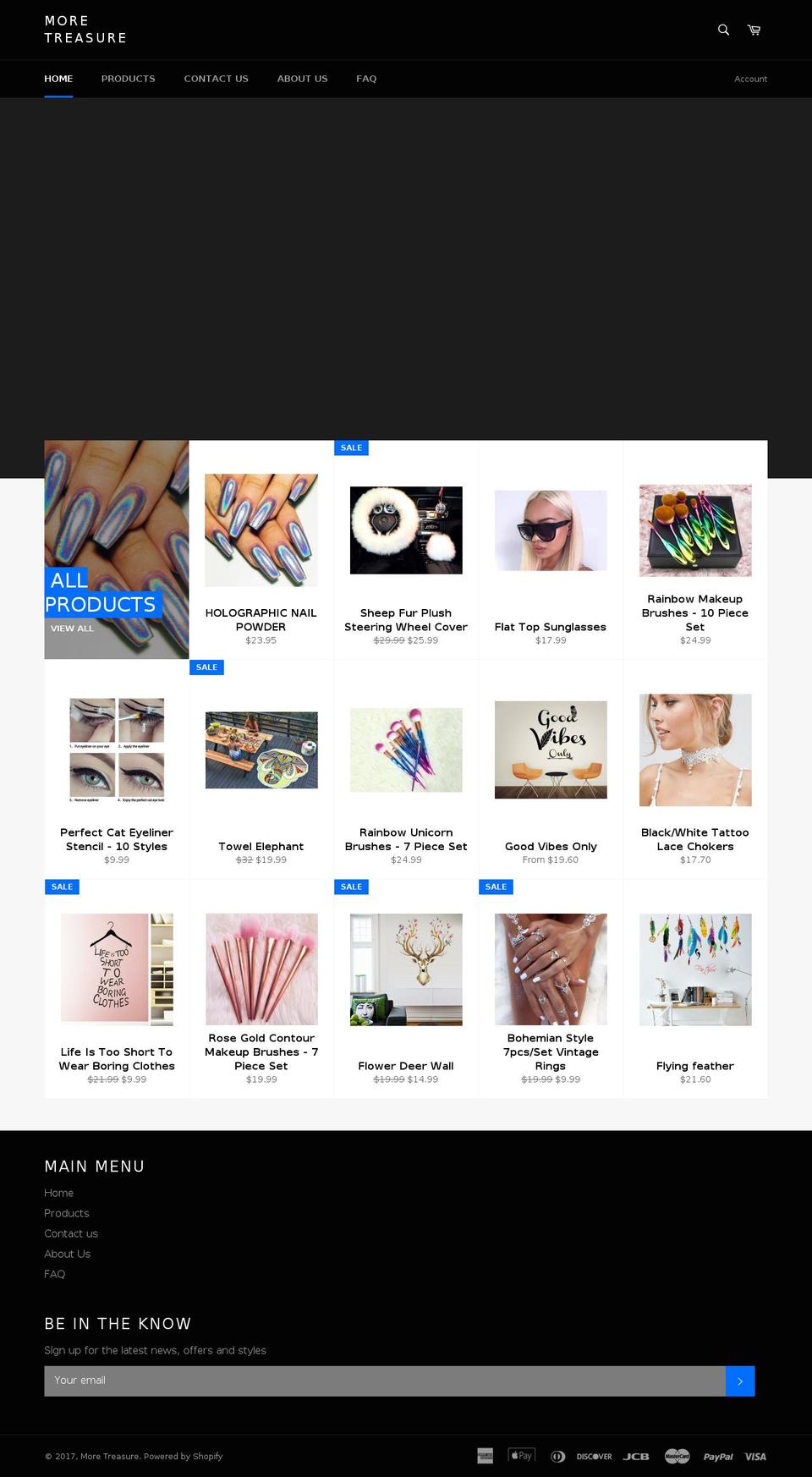The width and height of the screenshot is (812, 1477).
Task: Open the search icon in the header
Action: [x=723, y=30]
